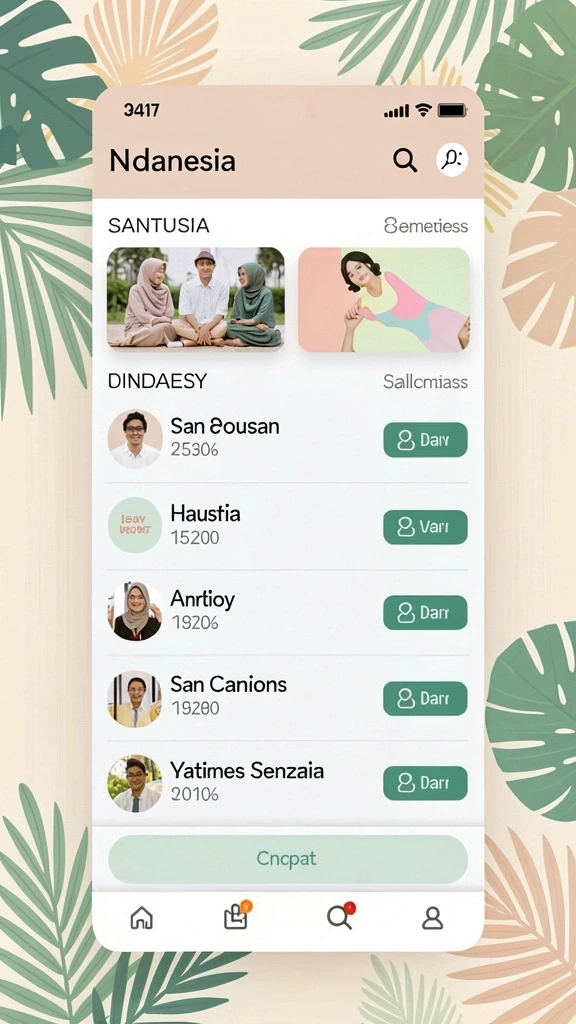
Task: Tap the green button beside San Canions
Action: [425, 699]
